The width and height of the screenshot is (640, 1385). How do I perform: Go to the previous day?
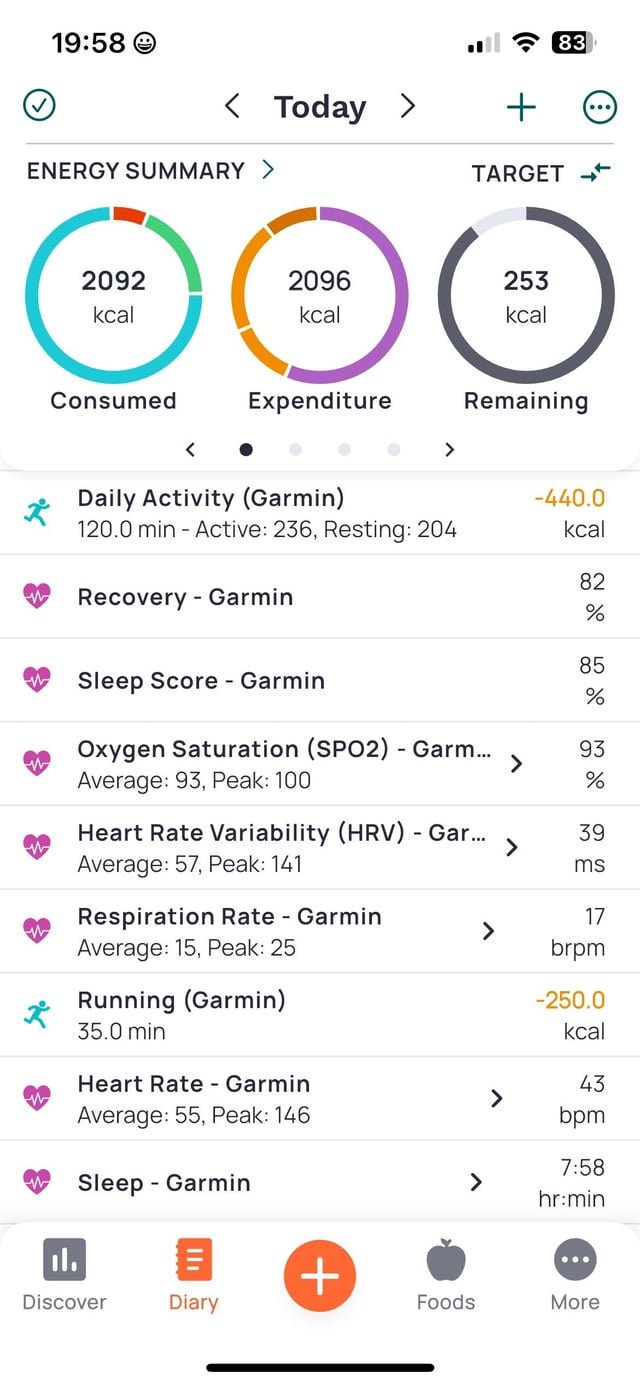point(232,106)
